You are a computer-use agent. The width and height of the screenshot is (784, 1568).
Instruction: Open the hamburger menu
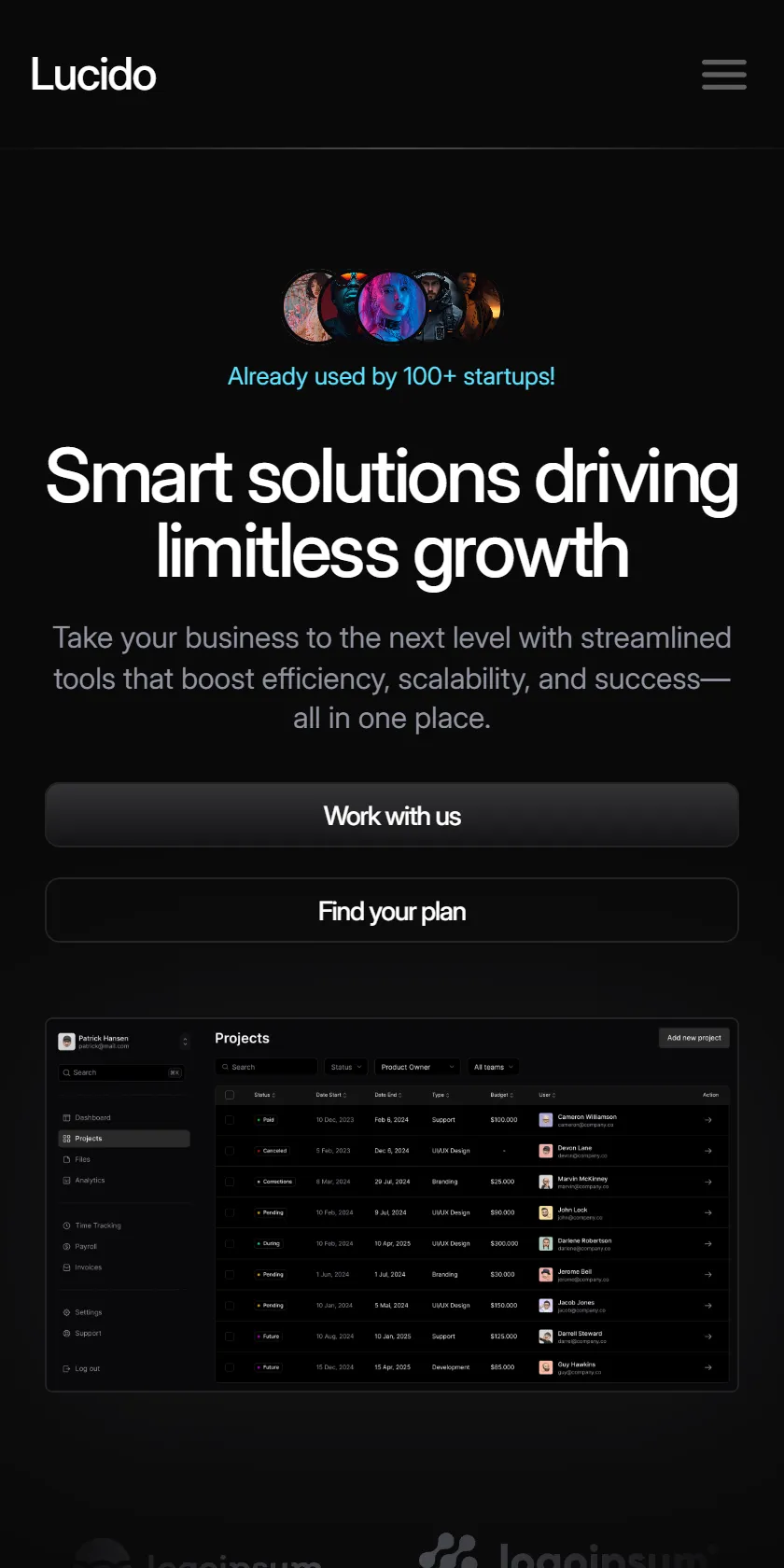tap(724, 75)
